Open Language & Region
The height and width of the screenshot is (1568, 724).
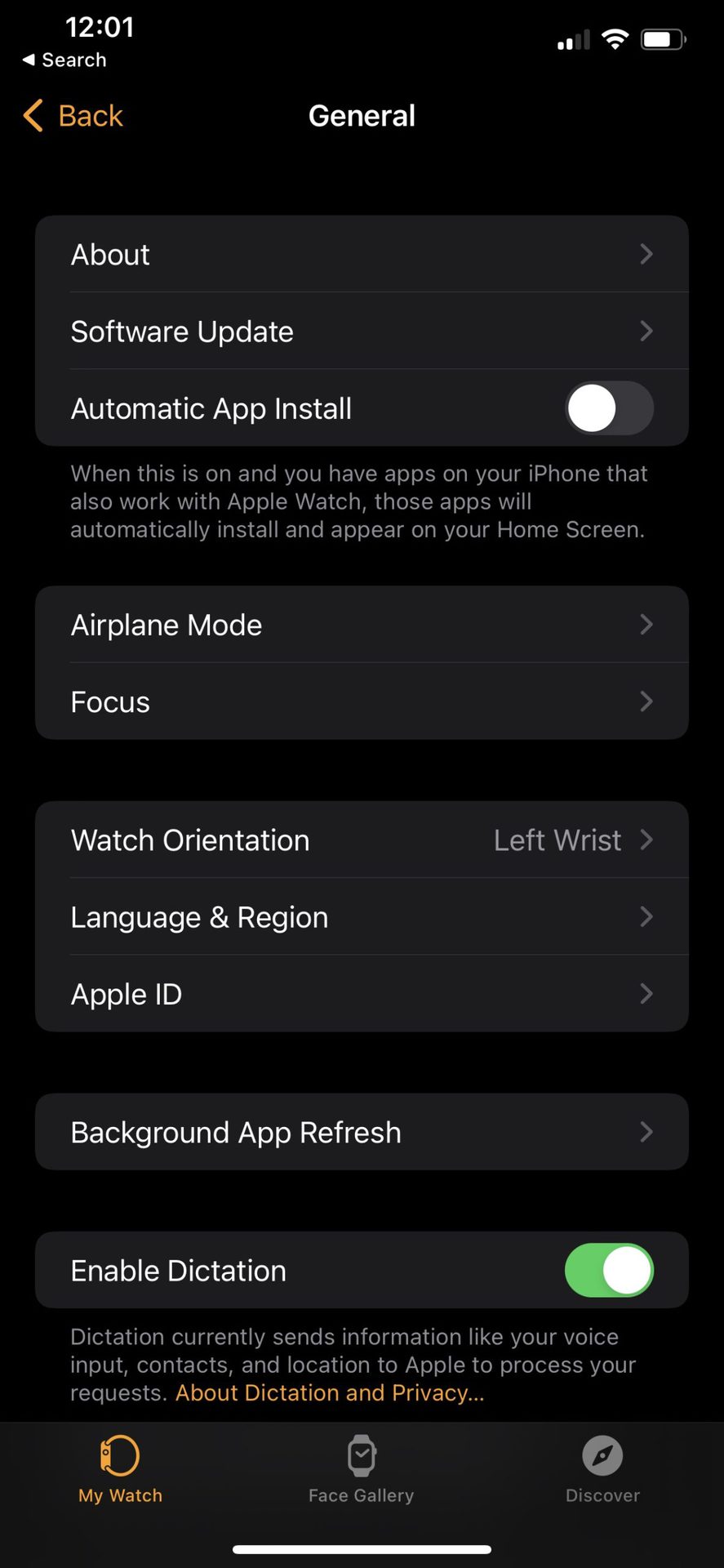(x=362, y=917)
